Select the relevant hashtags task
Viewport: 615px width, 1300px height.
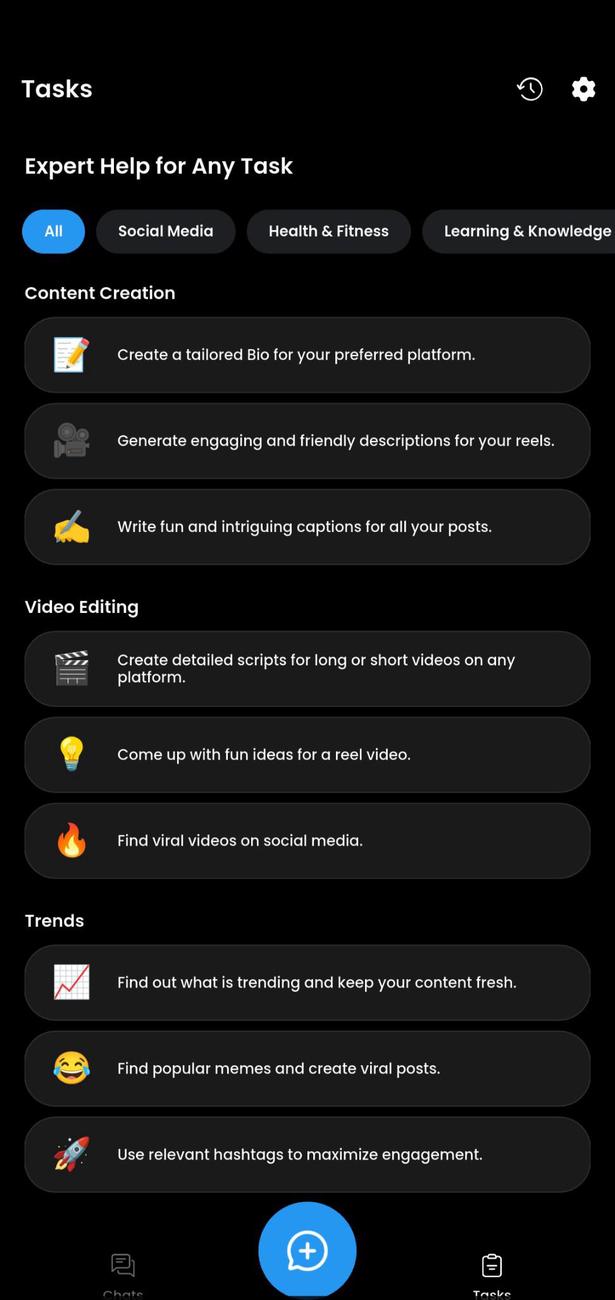(307, 1155)
